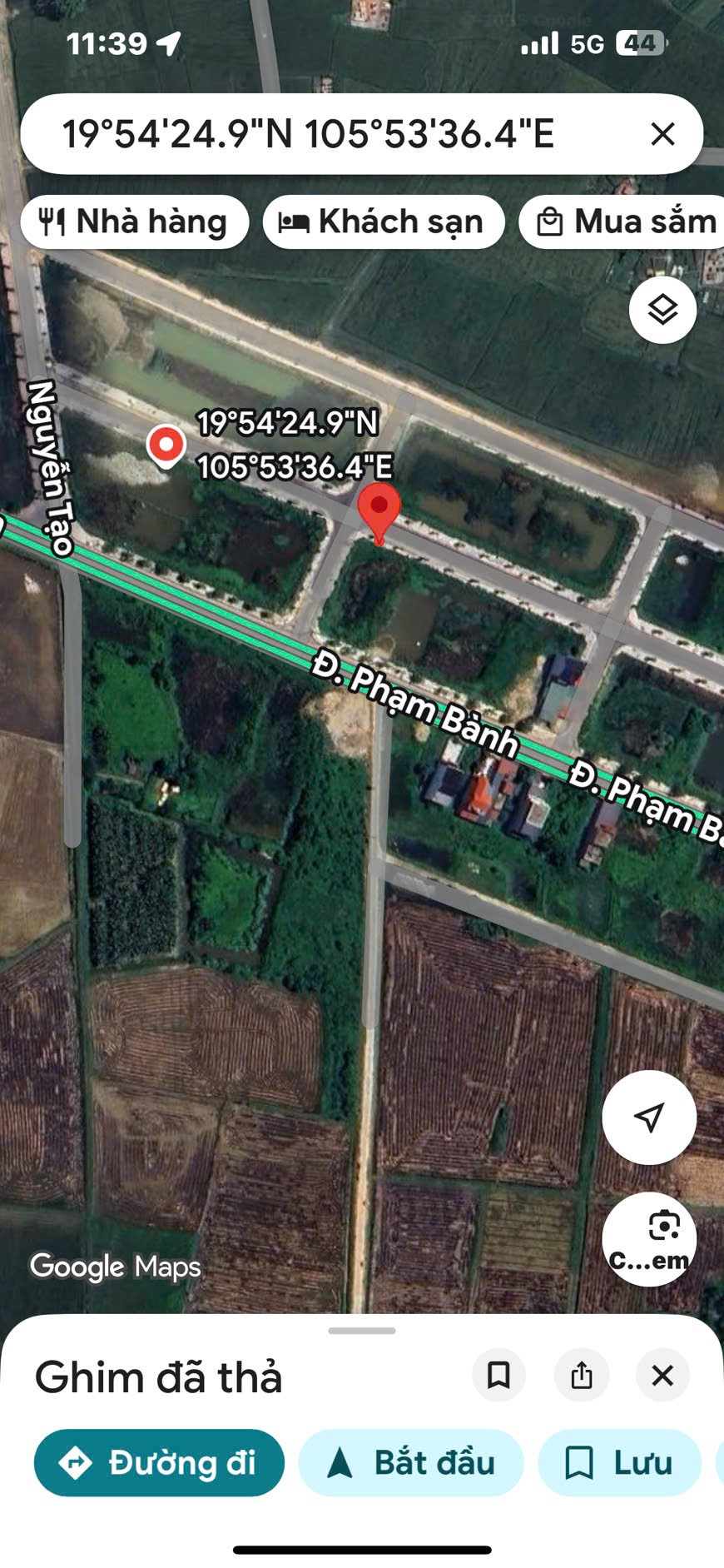Dismiss the Ghim đã thả panel
Viewport: 724px width, 1568px height.
pos(662,1375)
